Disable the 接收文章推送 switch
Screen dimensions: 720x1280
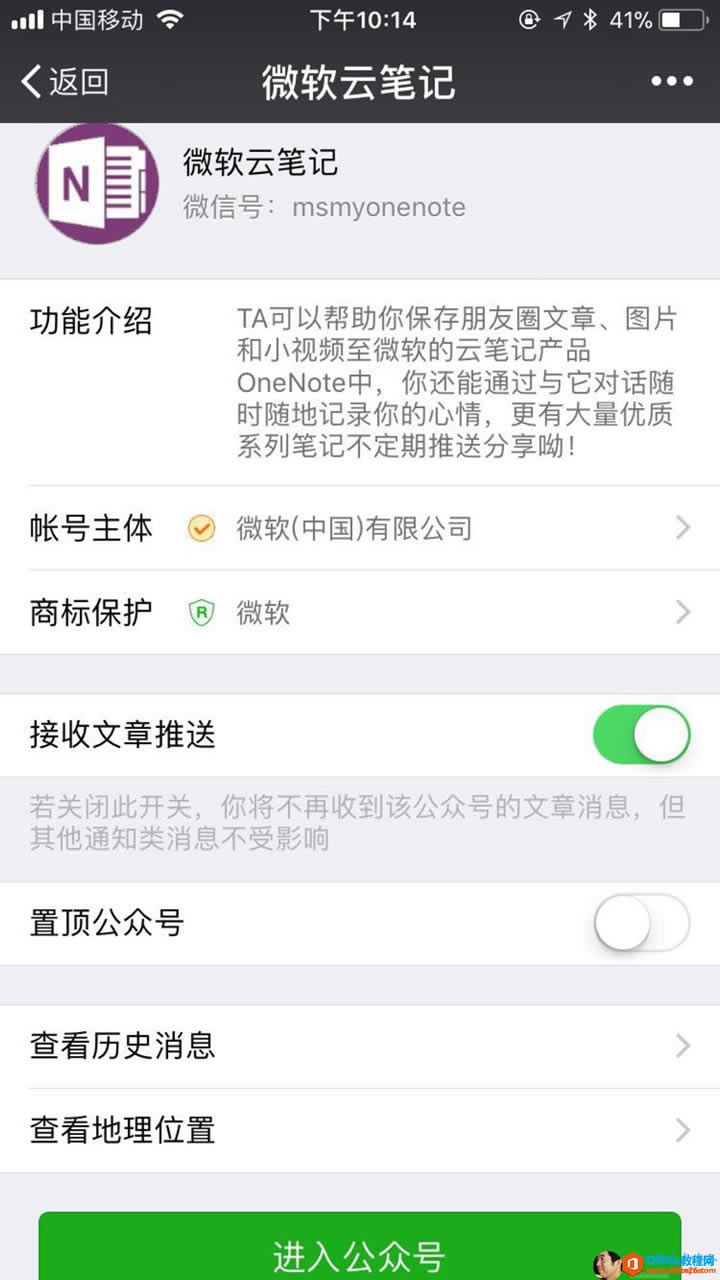click(x=641, y=735)
